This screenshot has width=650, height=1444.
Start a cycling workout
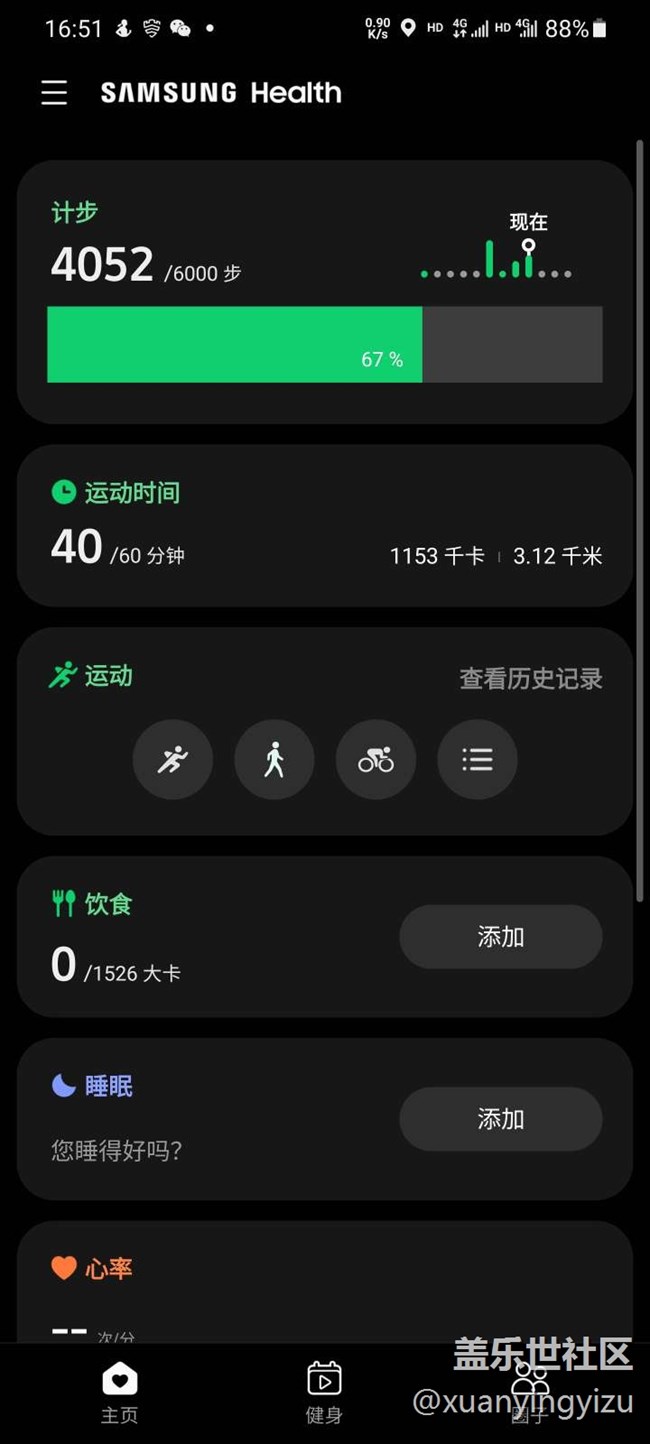(x=376, y=760)
